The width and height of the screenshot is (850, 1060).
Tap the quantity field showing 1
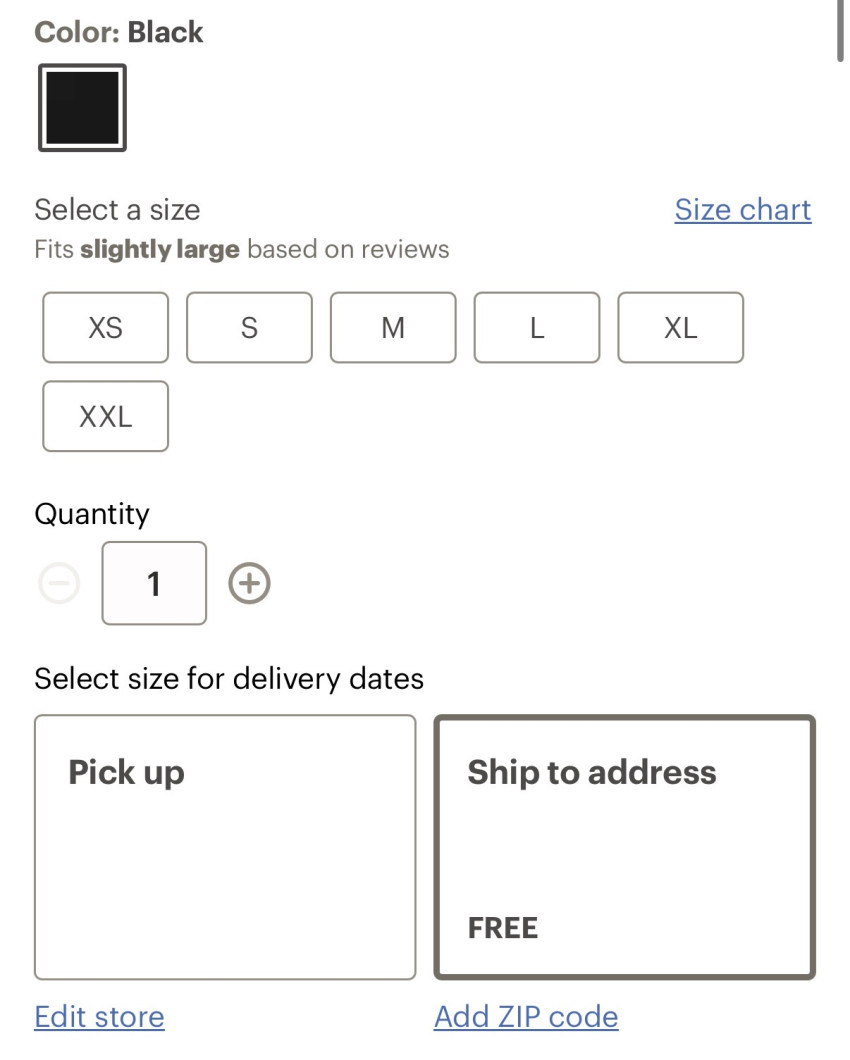(154, 583)
